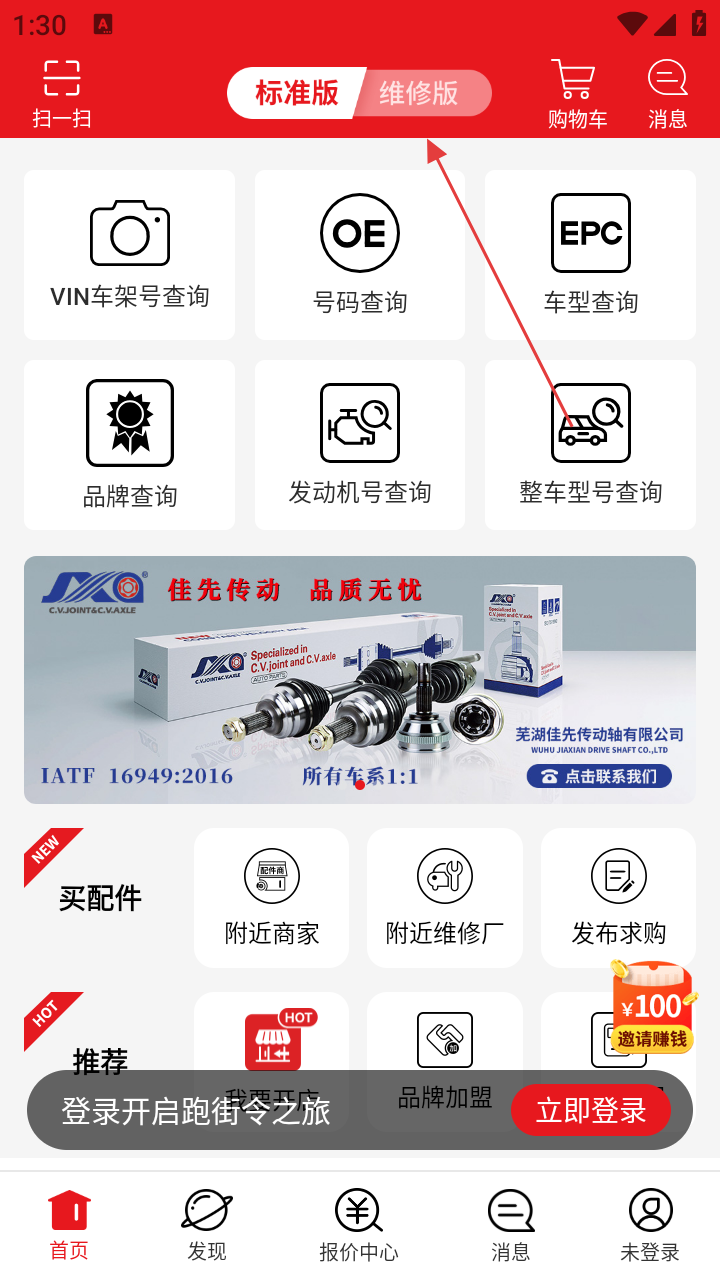
Task: Open 消息 in the top bar
Action: click(667, 93)
